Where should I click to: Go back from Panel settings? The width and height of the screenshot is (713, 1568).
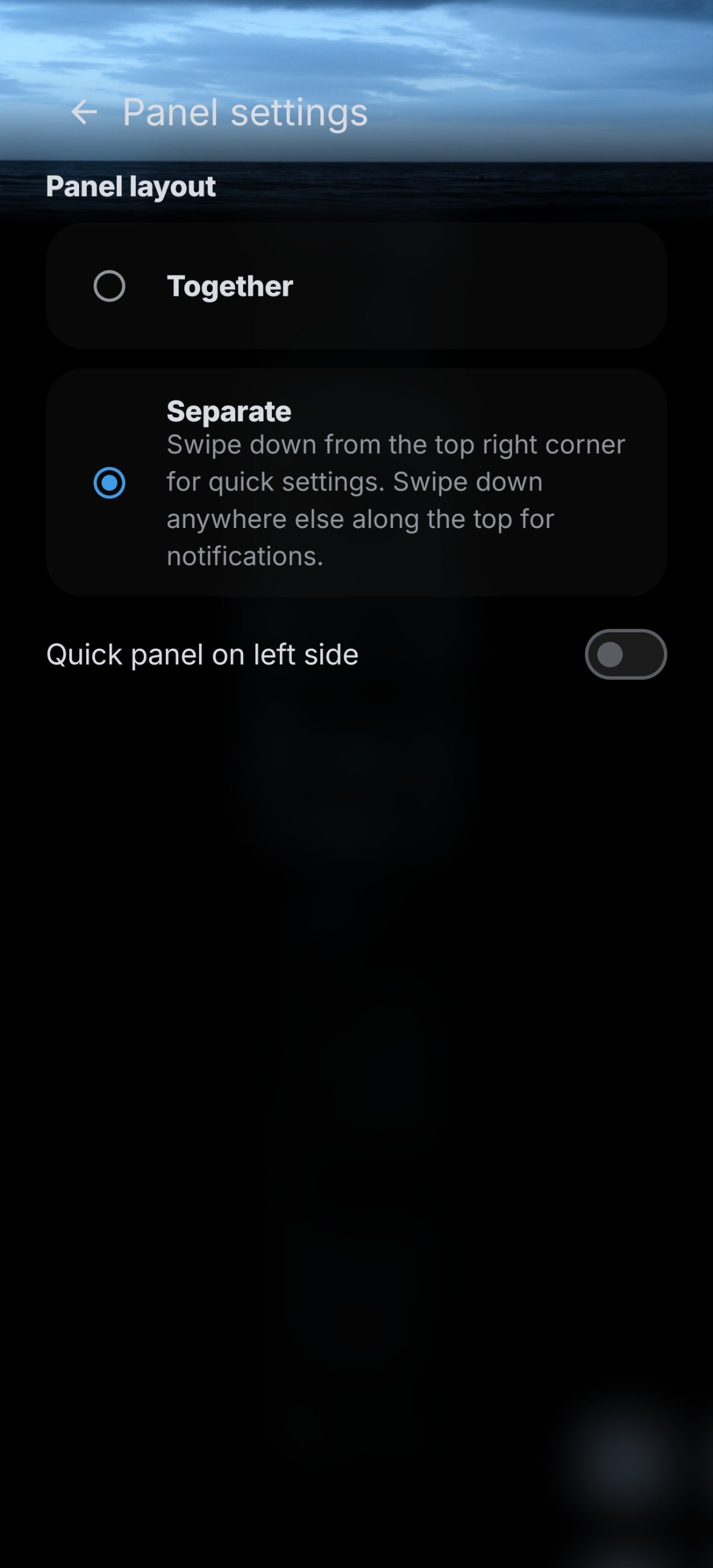(85, 113)
